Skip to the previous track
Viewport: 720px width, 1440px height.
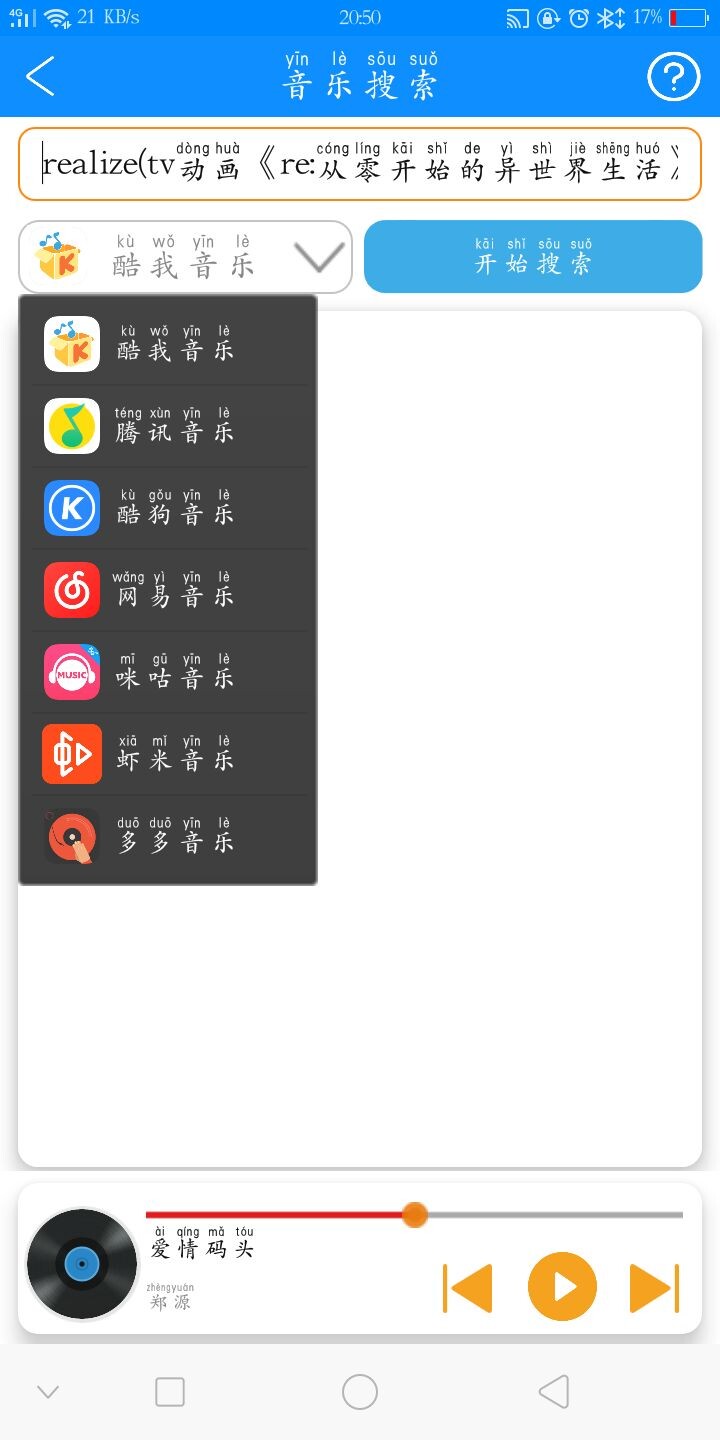point(467,1287)
